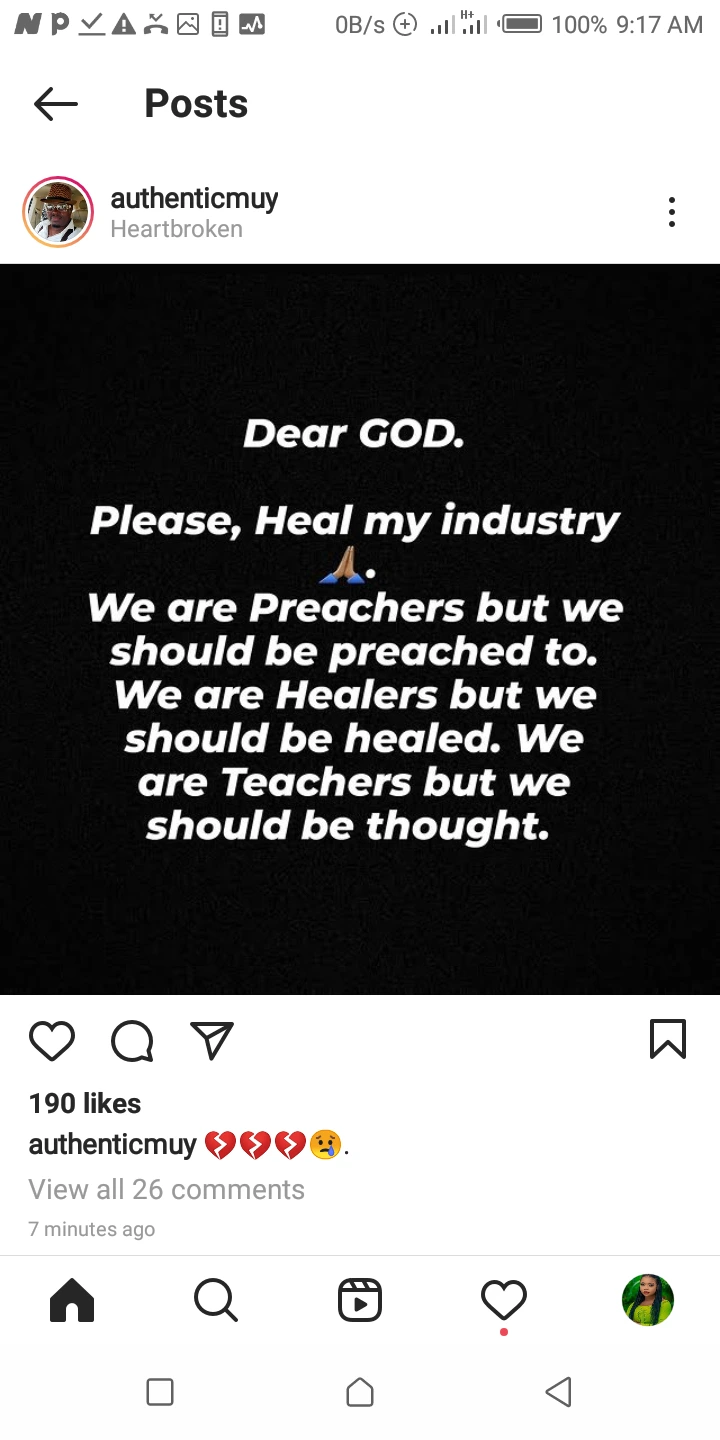View all 26 comments
This screenshot has width=720, height=1440.
166,1189
